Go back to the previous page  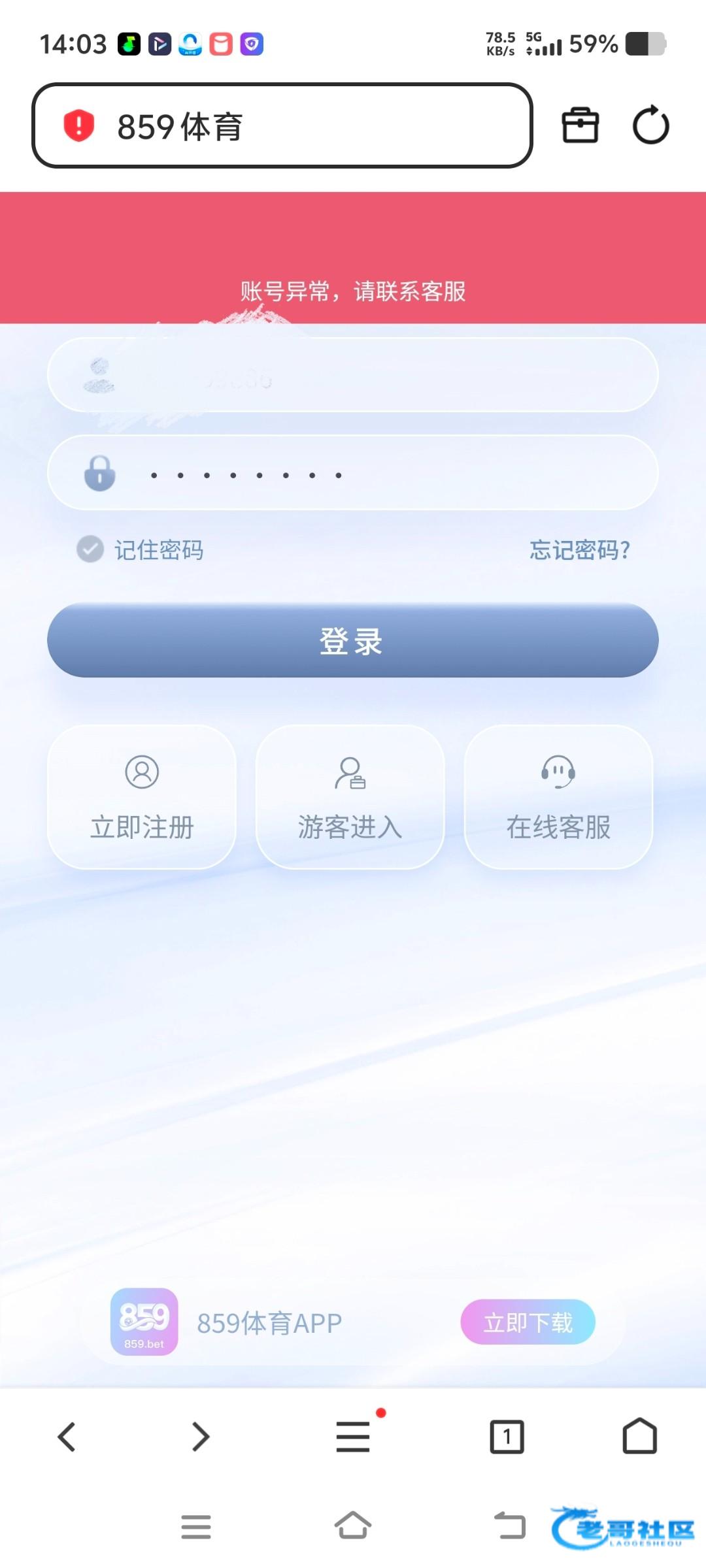[67, 1437]
